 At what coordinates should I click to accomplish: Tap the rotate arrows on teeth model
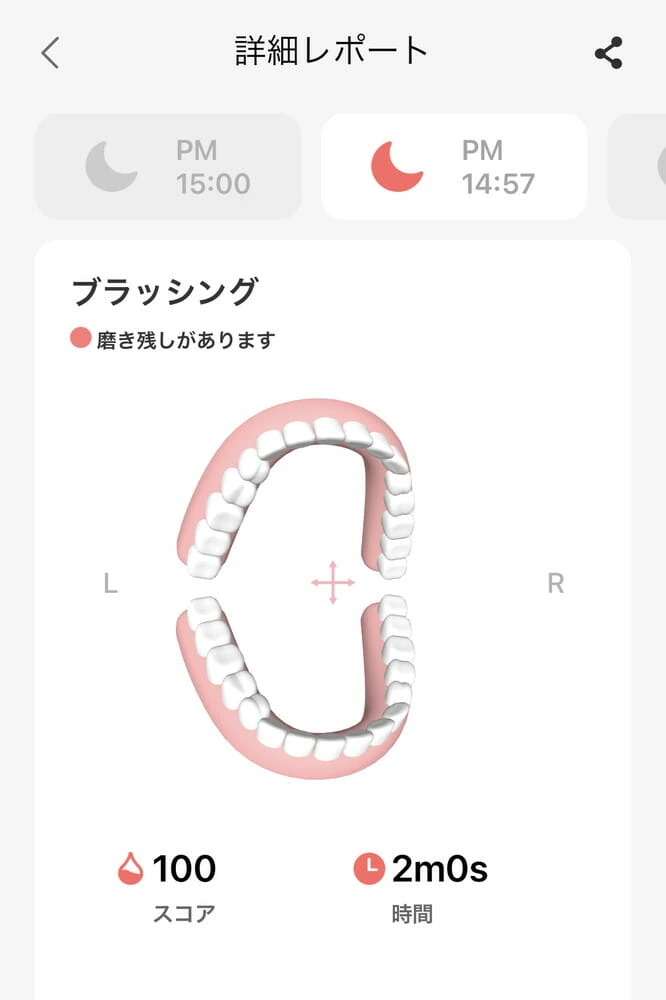pyautogui.click(x=332, y=583)
